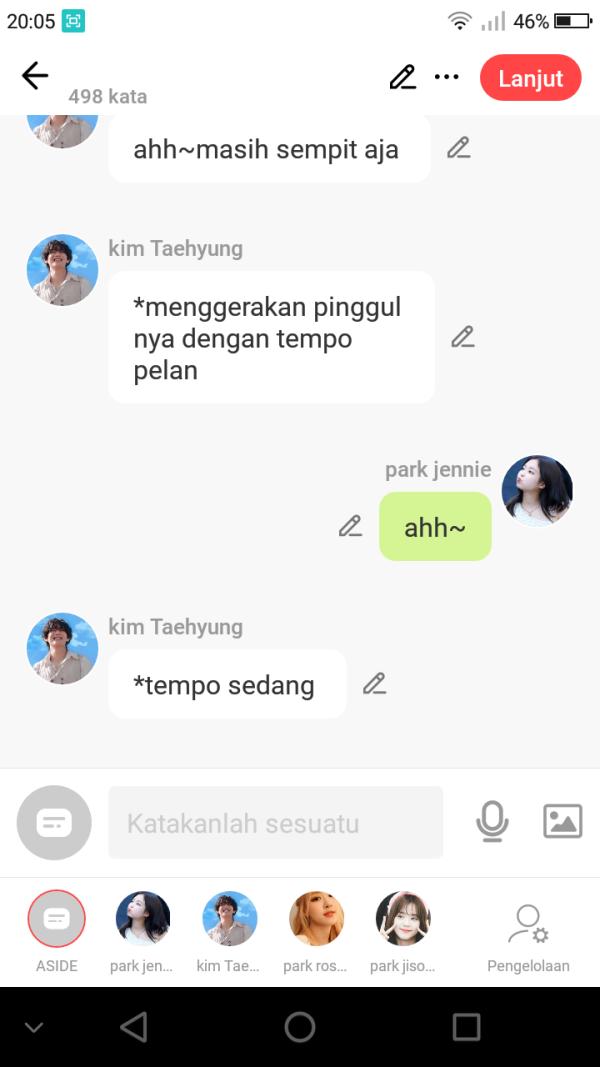Tap the pencil icon in the top bar
This screenshot has height=1067, width=600.
click(402, 77)
